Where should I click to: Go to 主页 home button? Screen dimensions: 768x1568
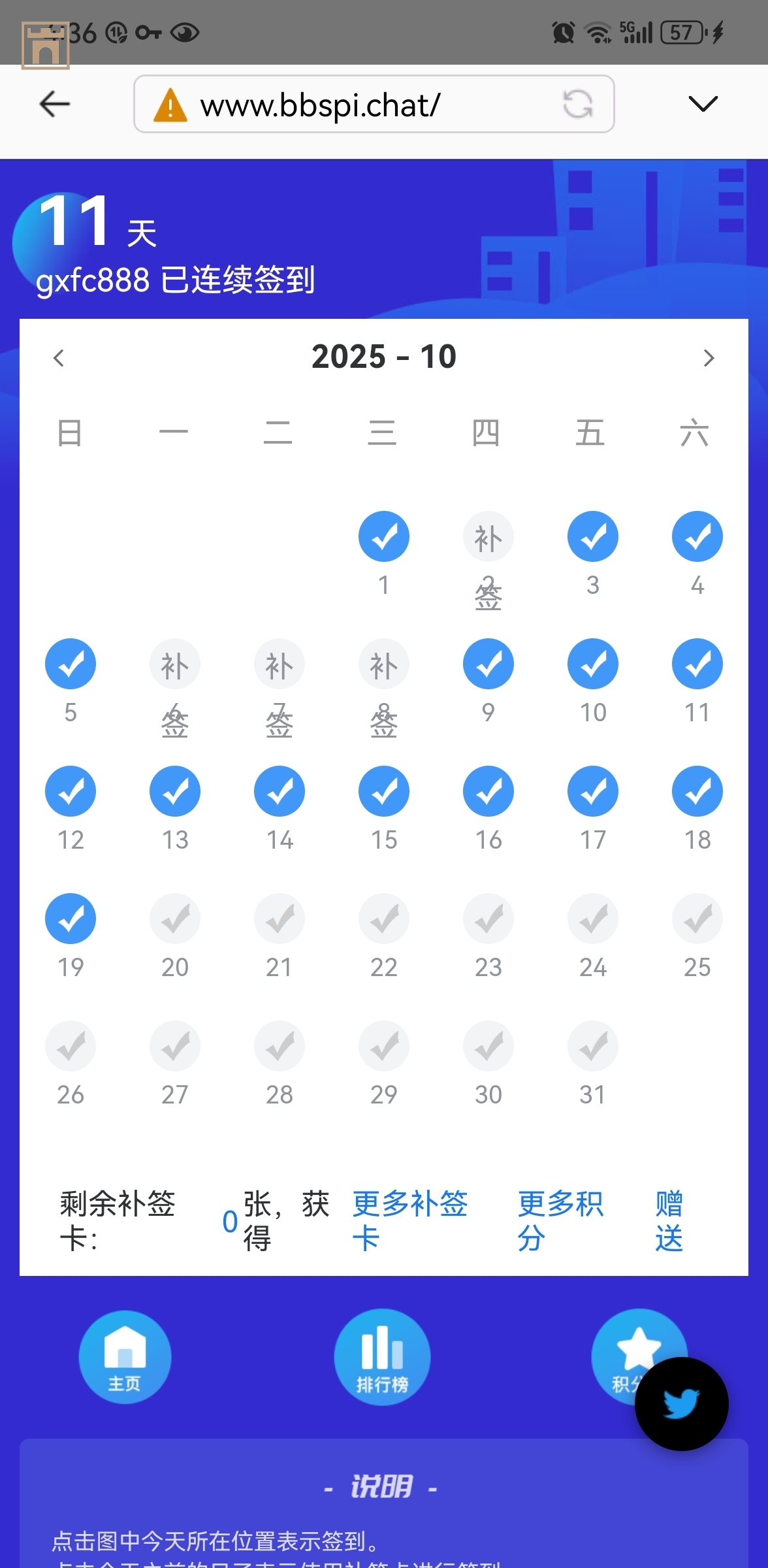click(x=125, y=1357)
